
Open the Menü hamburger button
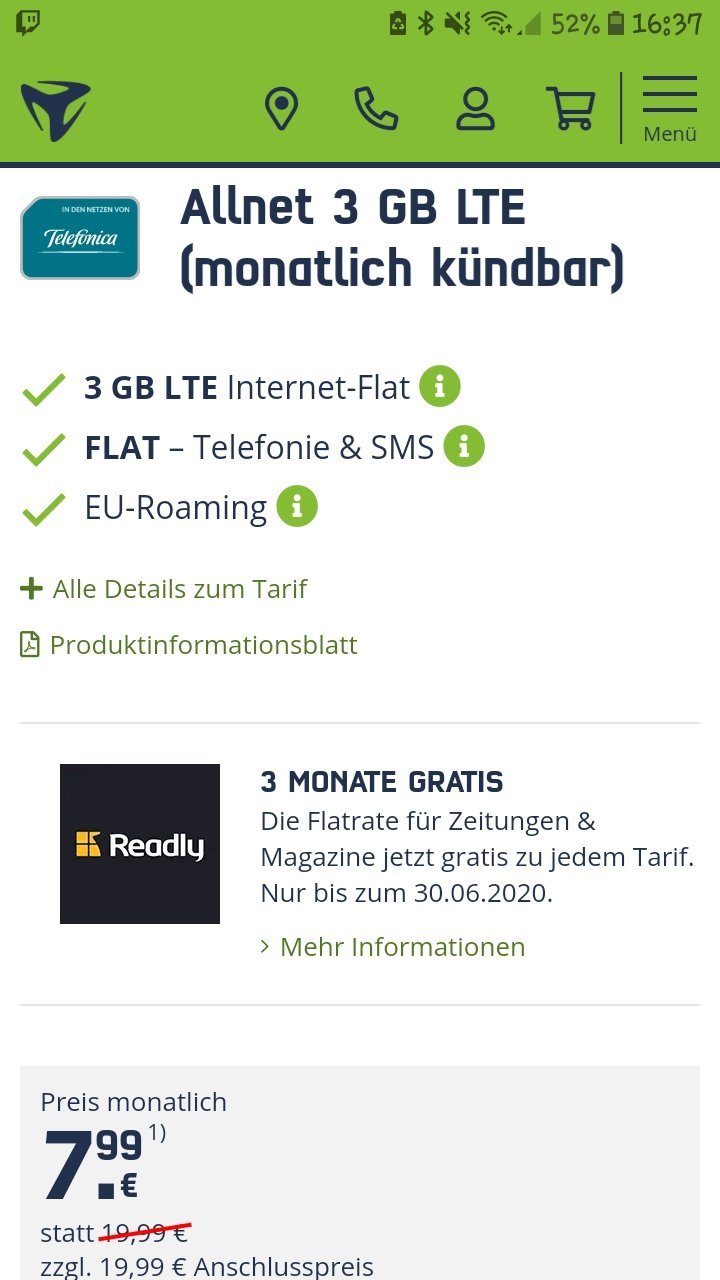click(x=670, y=108)
